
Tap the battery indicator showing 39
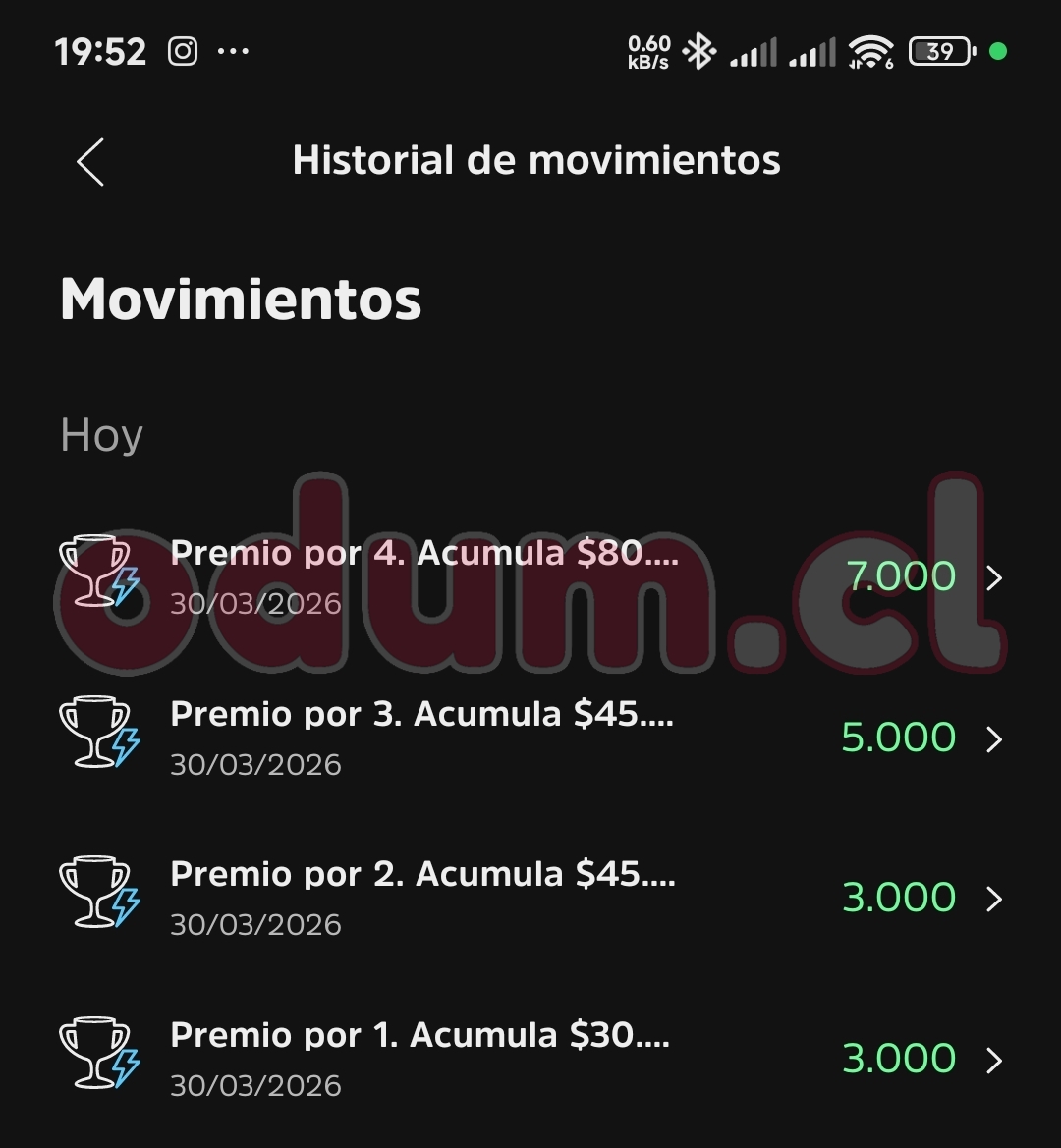940,50
